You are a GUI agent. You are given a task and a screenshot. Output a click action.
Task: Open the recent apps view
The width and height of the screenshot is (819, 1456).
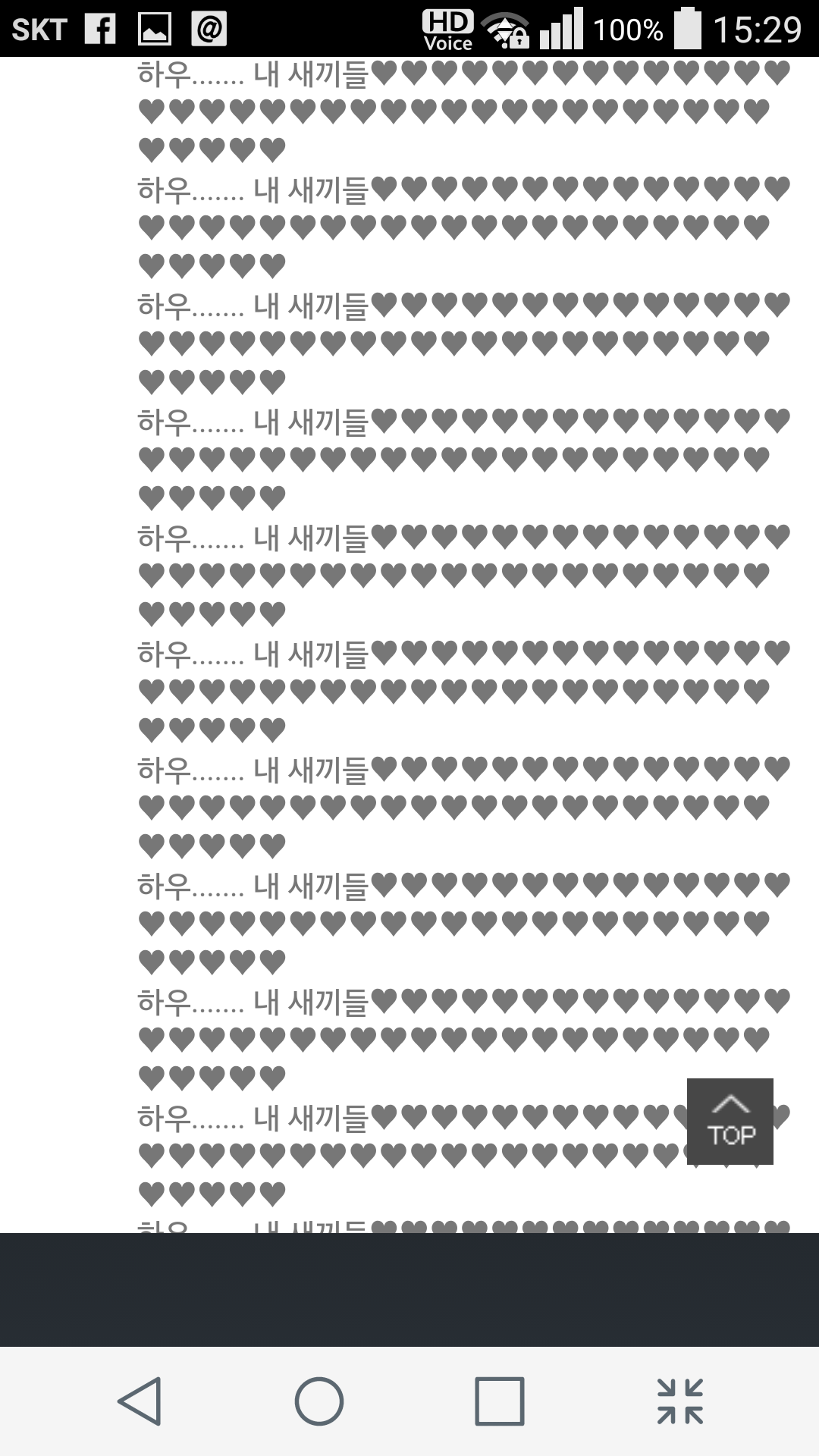500,1401
